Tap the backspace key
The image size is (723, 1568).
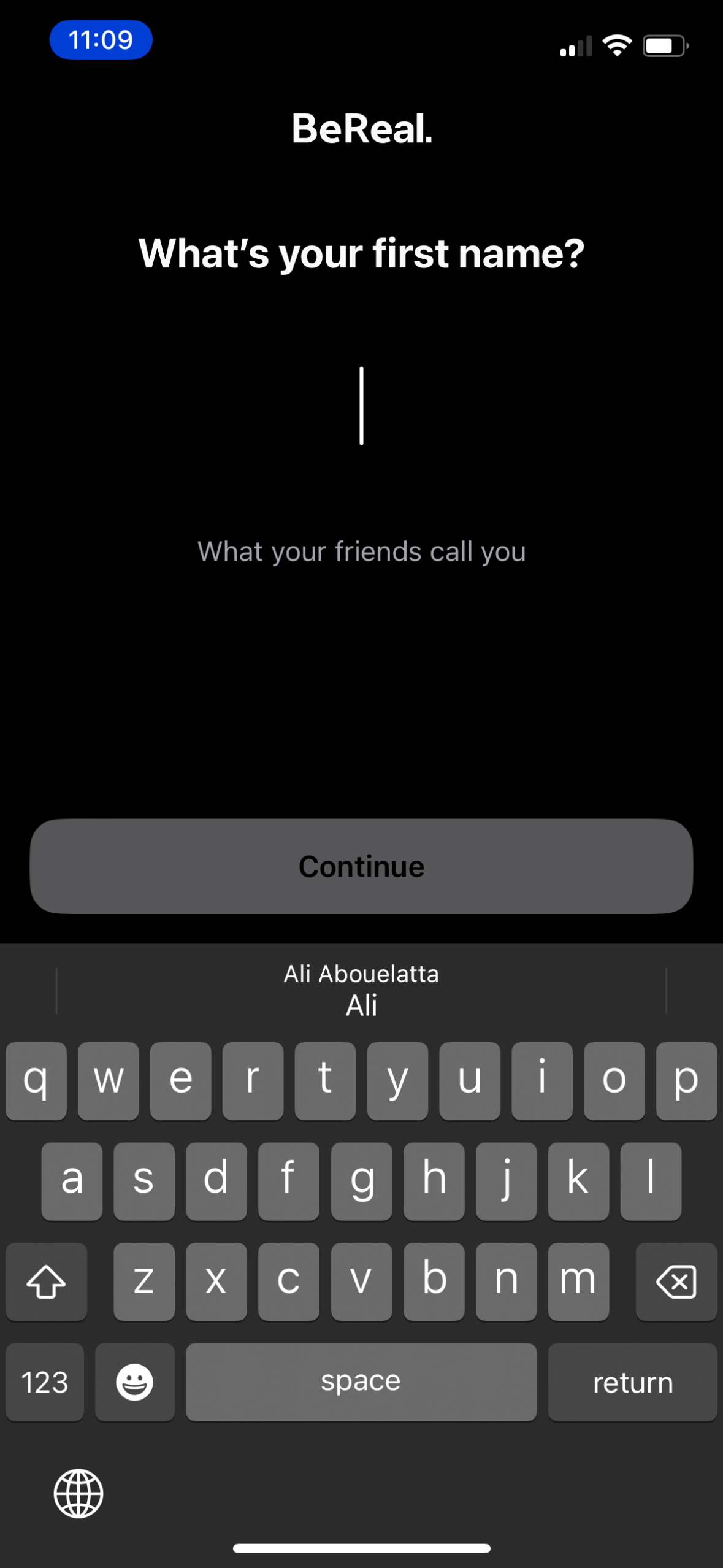(x=676, y=1282)
